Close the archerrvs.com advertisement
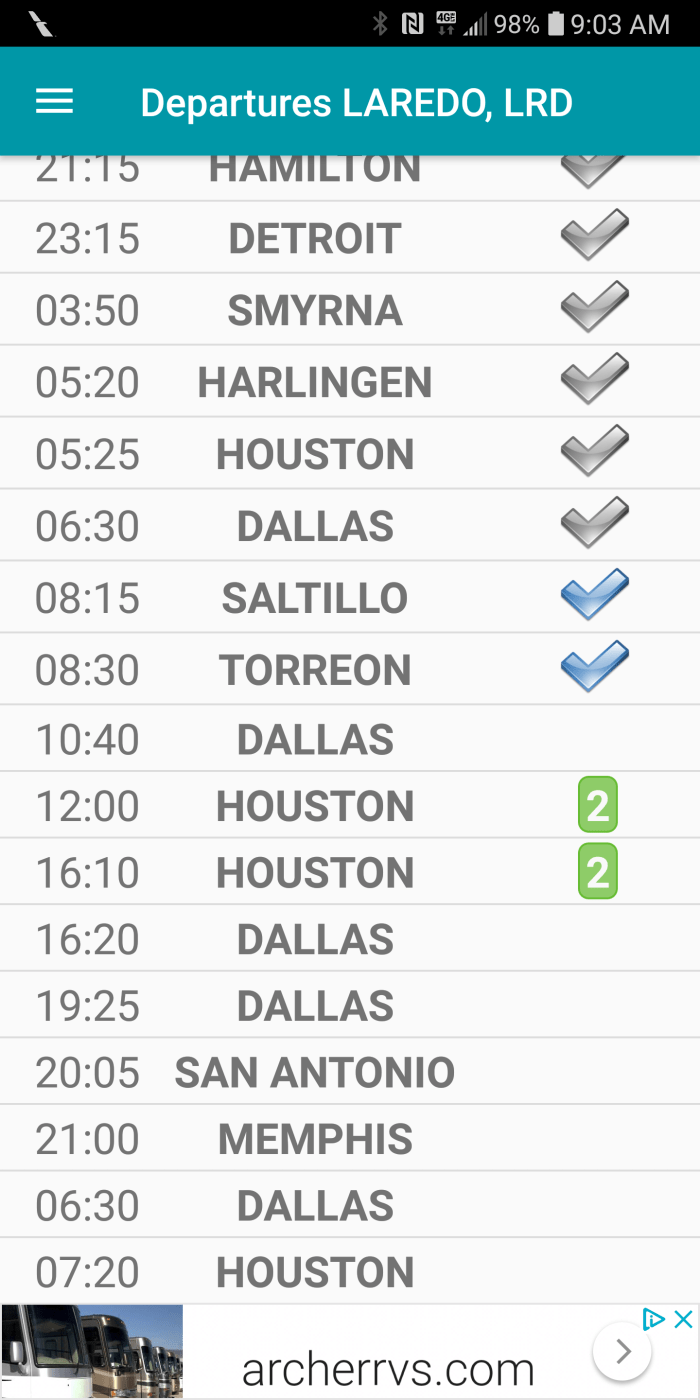Viewport: 700px width, 1400px height. [x=683, y=1320]
